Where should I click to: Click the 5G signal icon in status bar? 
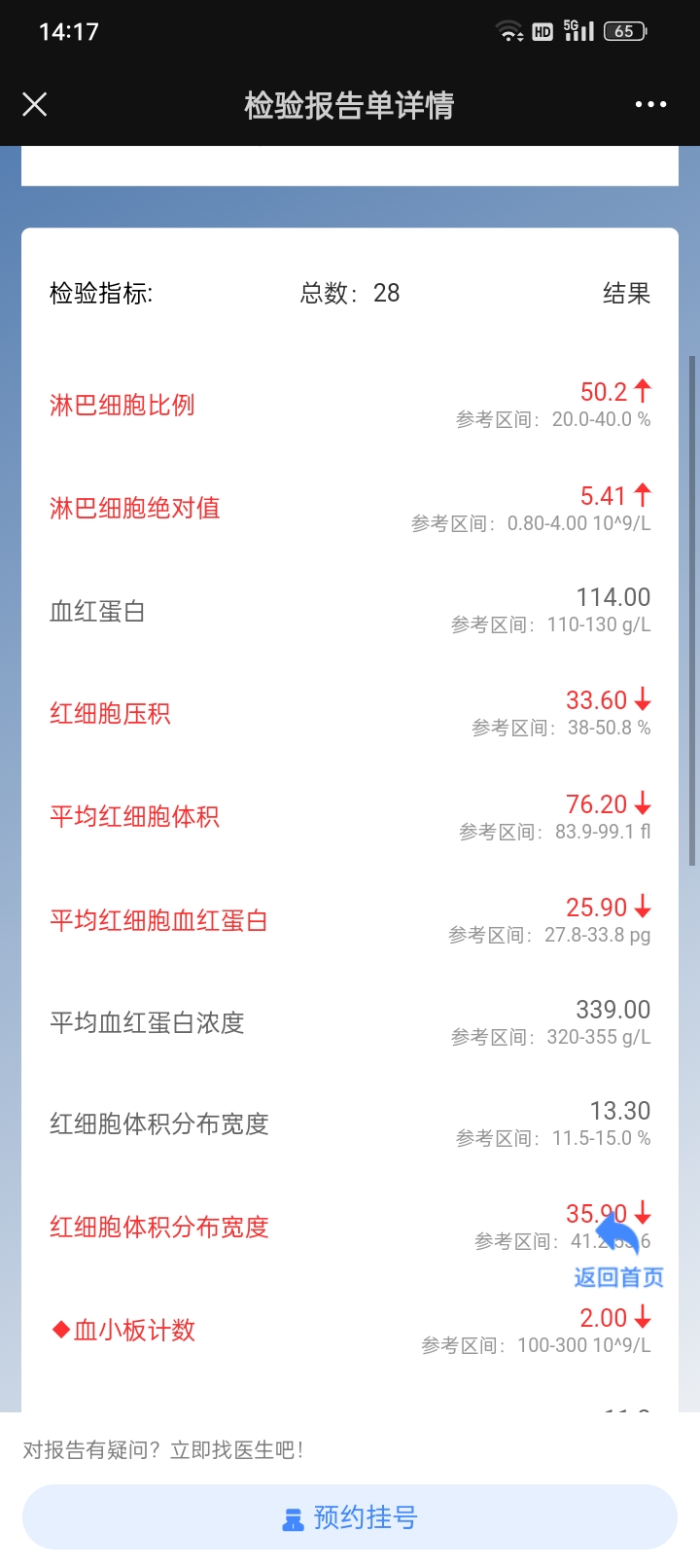pos(577,30)
